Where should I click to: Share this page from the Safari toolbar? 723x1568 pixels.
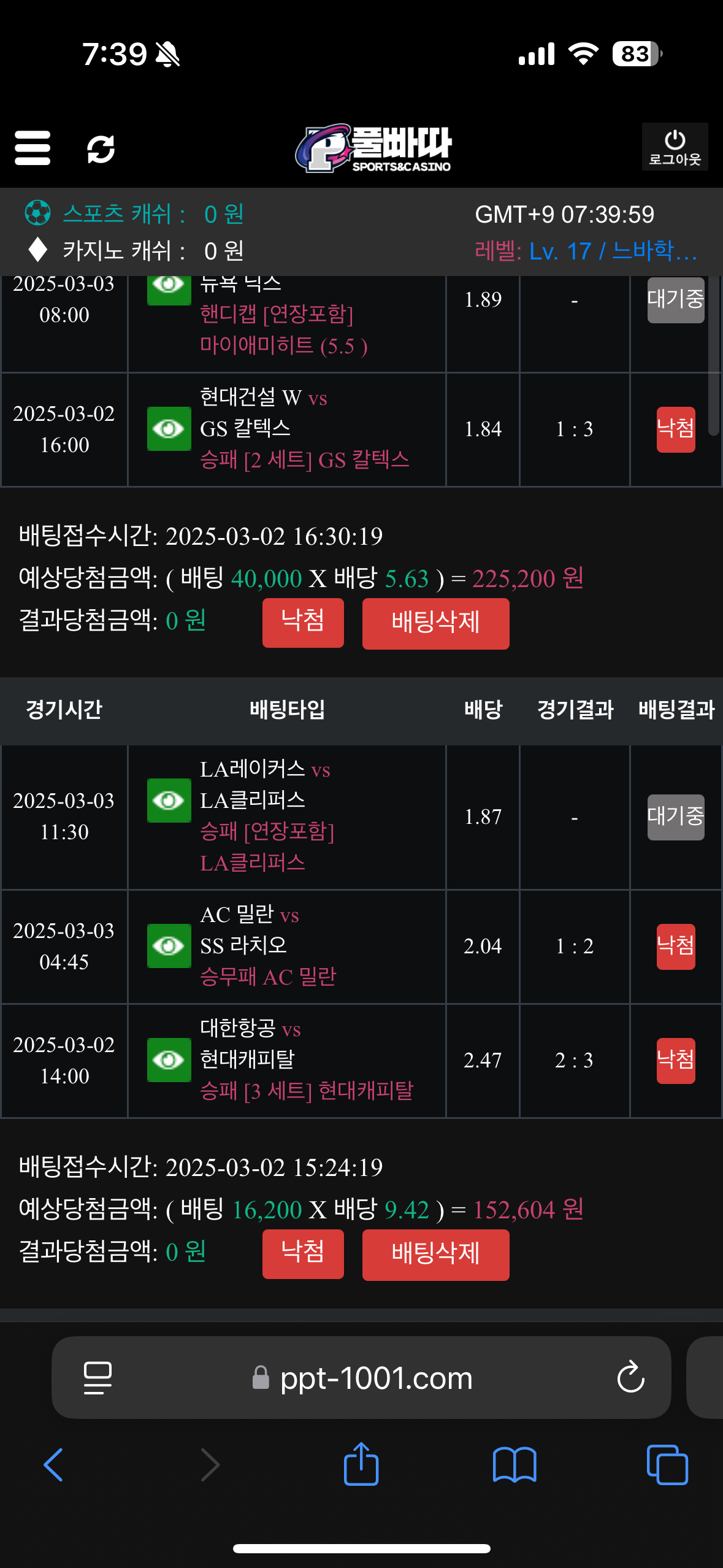(x=361, y=1465)
